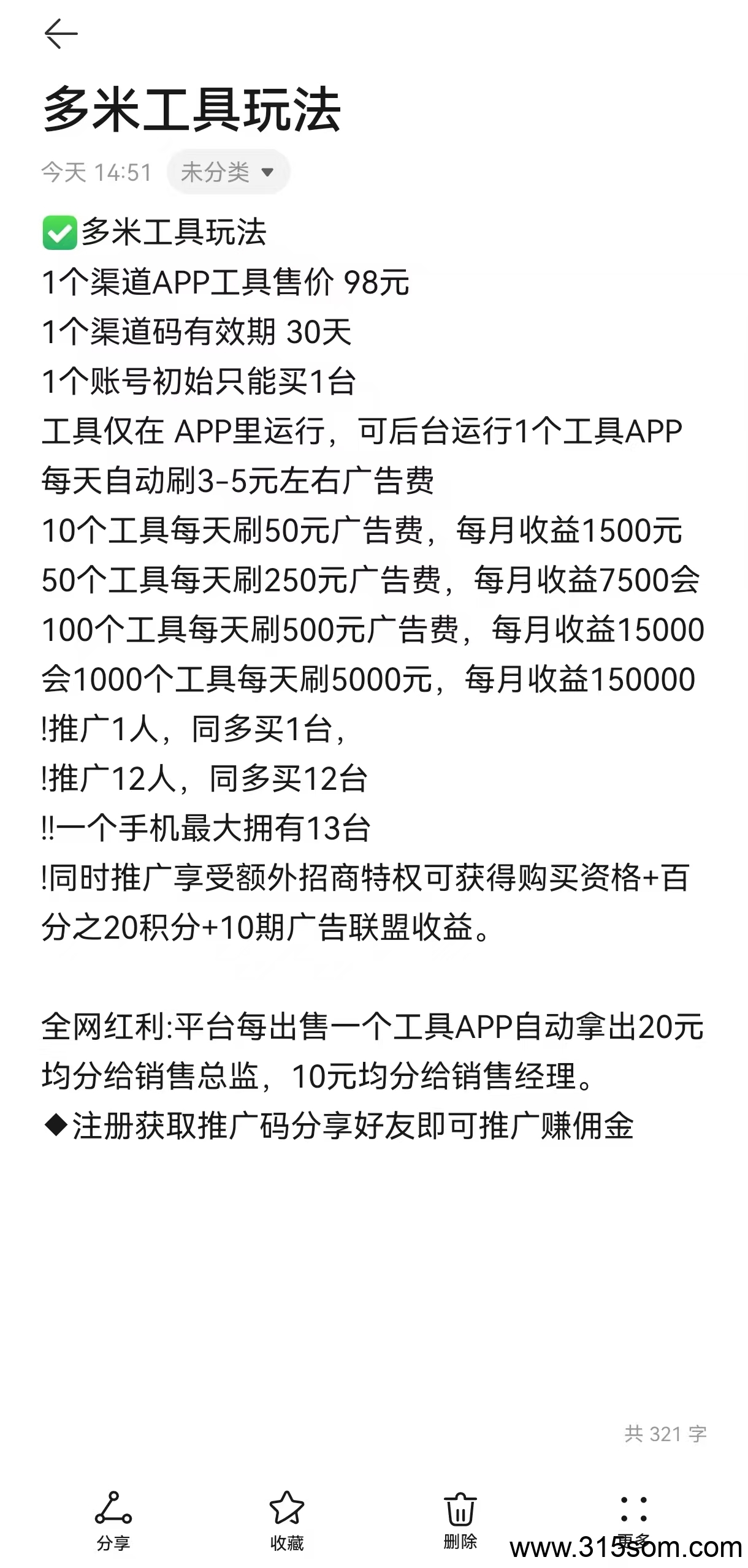This screenshot has height=1568, width=748.
Task: Open the 未分类 category dropdown
Action: [x=228, y=172]
